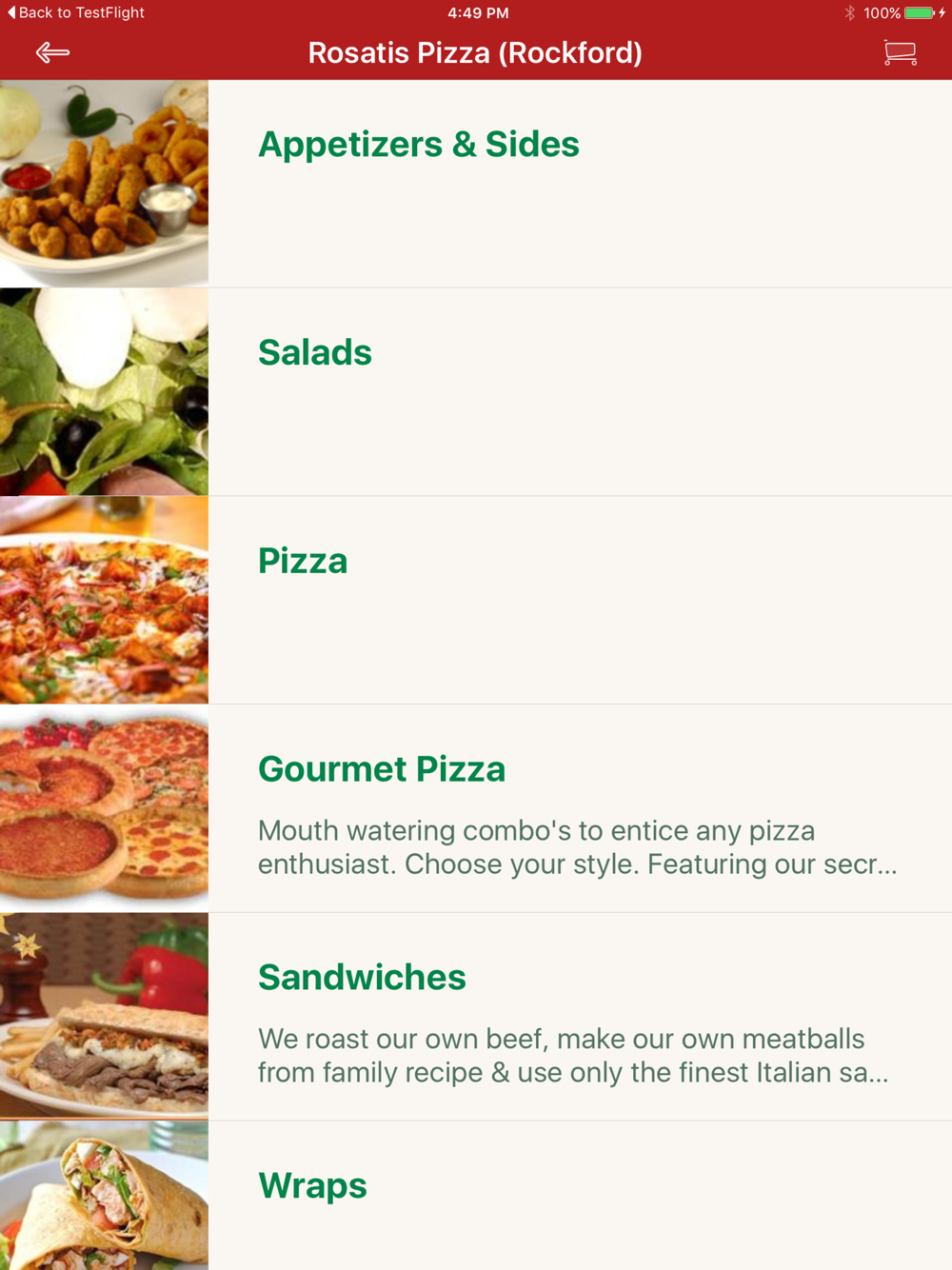The height and width of the screenshot is (1270, 952).
Task: Go back using the arrow icon
Action: 52,52
